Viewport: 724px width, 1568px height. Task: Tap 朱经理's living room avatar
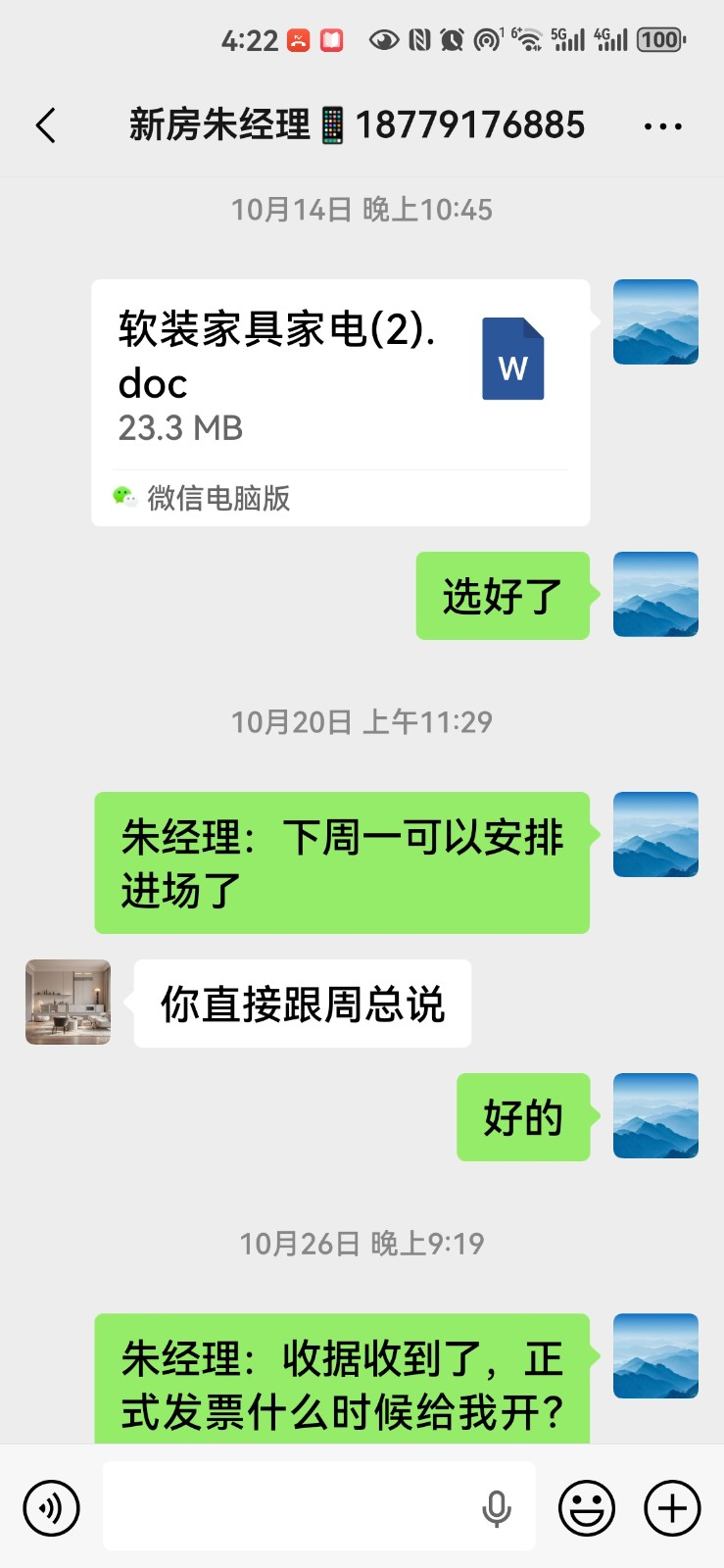tap(68, 1002)
